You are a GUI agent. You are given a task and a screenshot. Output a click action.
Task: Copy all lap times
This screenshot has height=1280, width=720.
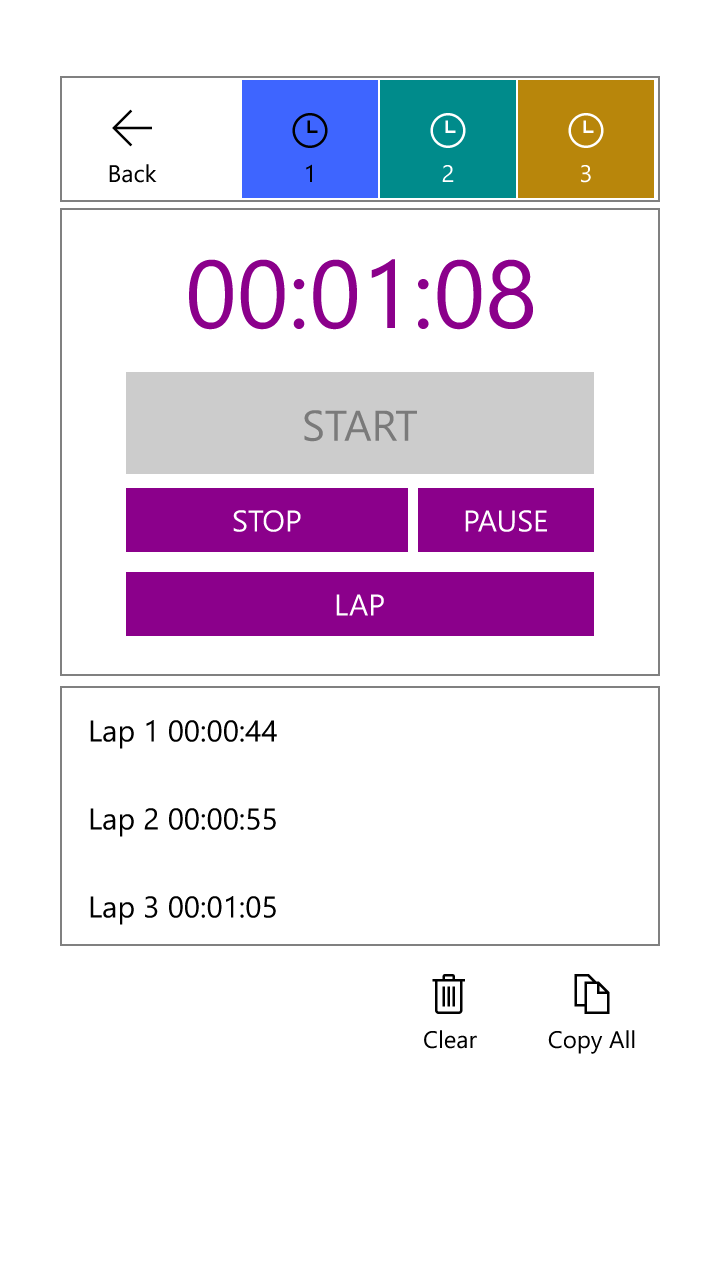591,1012
